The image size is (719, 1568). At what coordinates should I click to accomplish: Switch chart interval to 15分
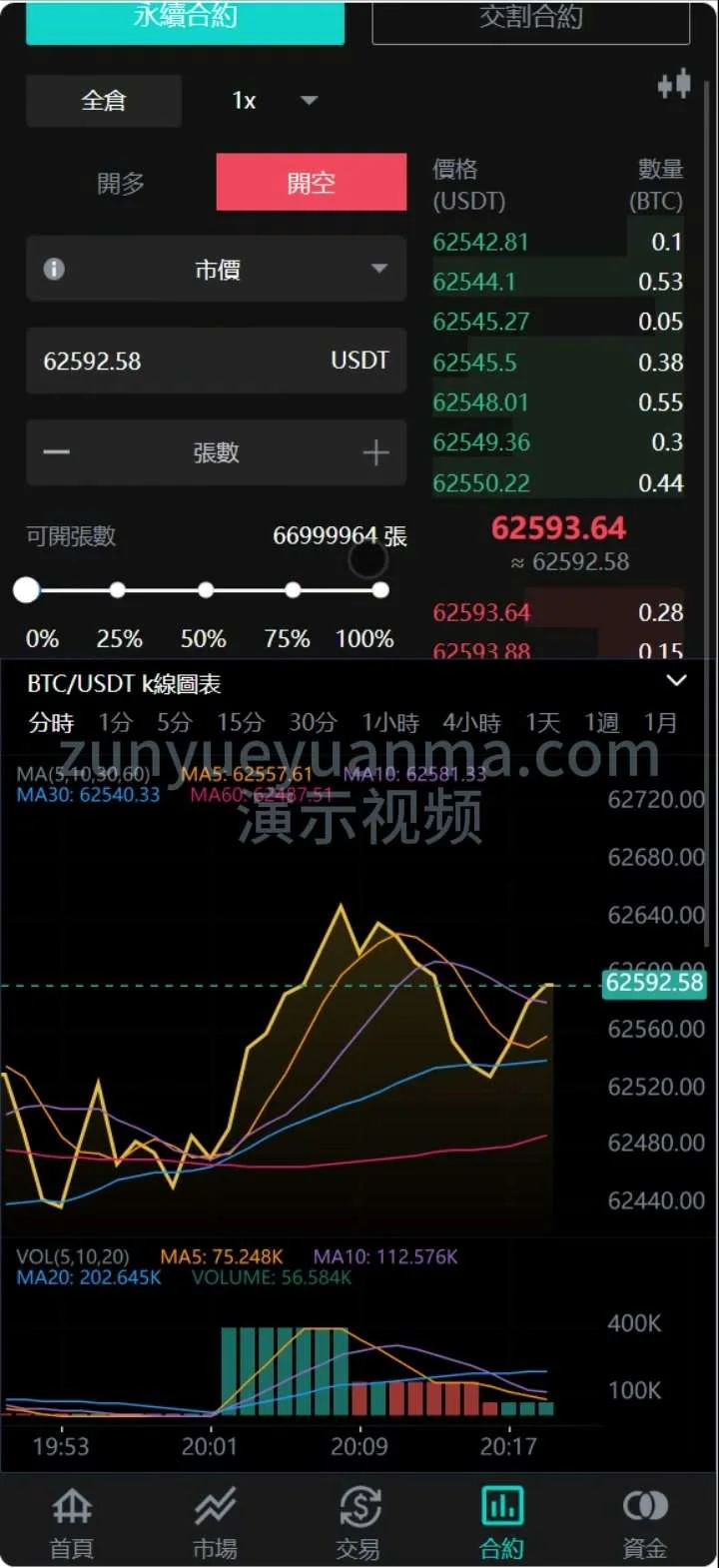point(241,722)
